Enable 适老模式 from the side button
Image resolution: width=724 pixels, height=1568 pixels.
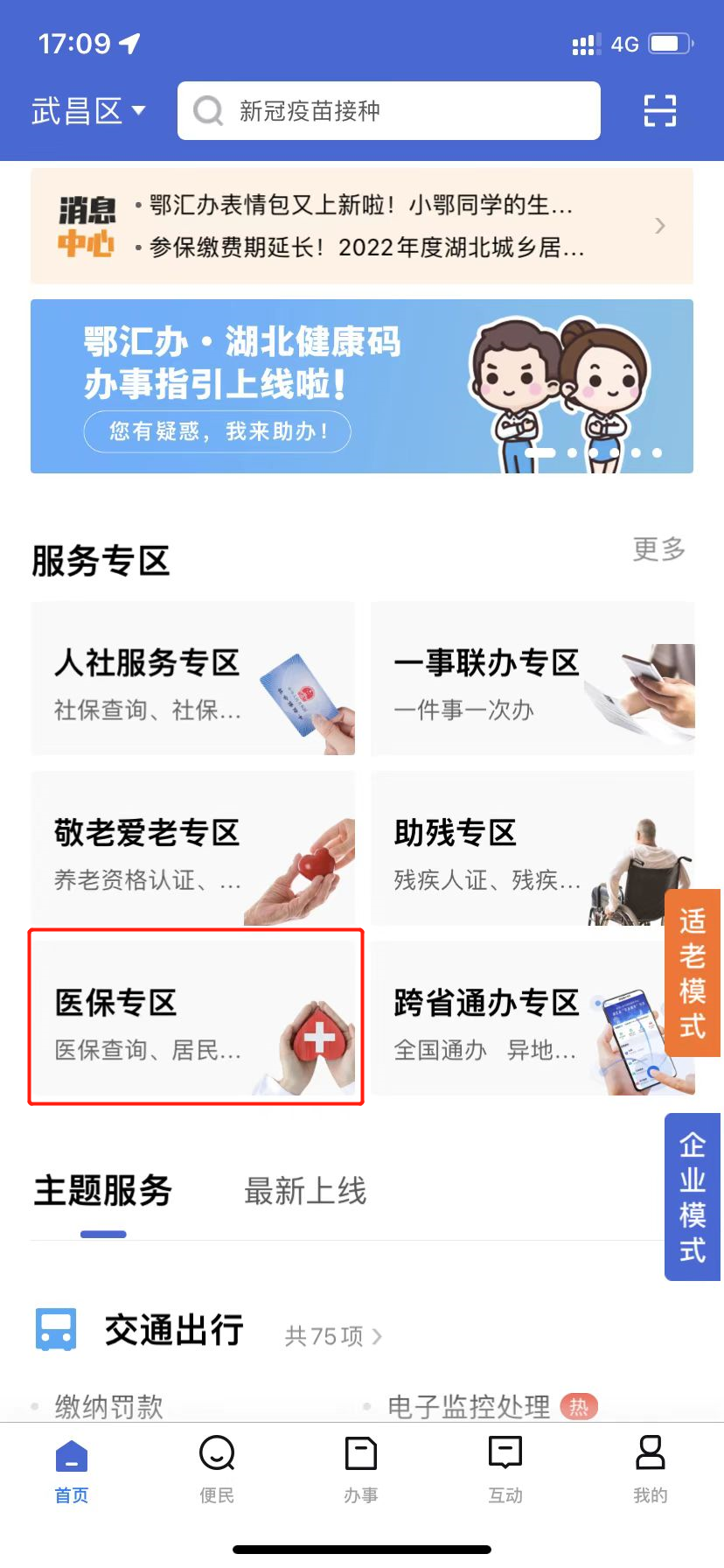pyautogui.click(x=693, y=973)
